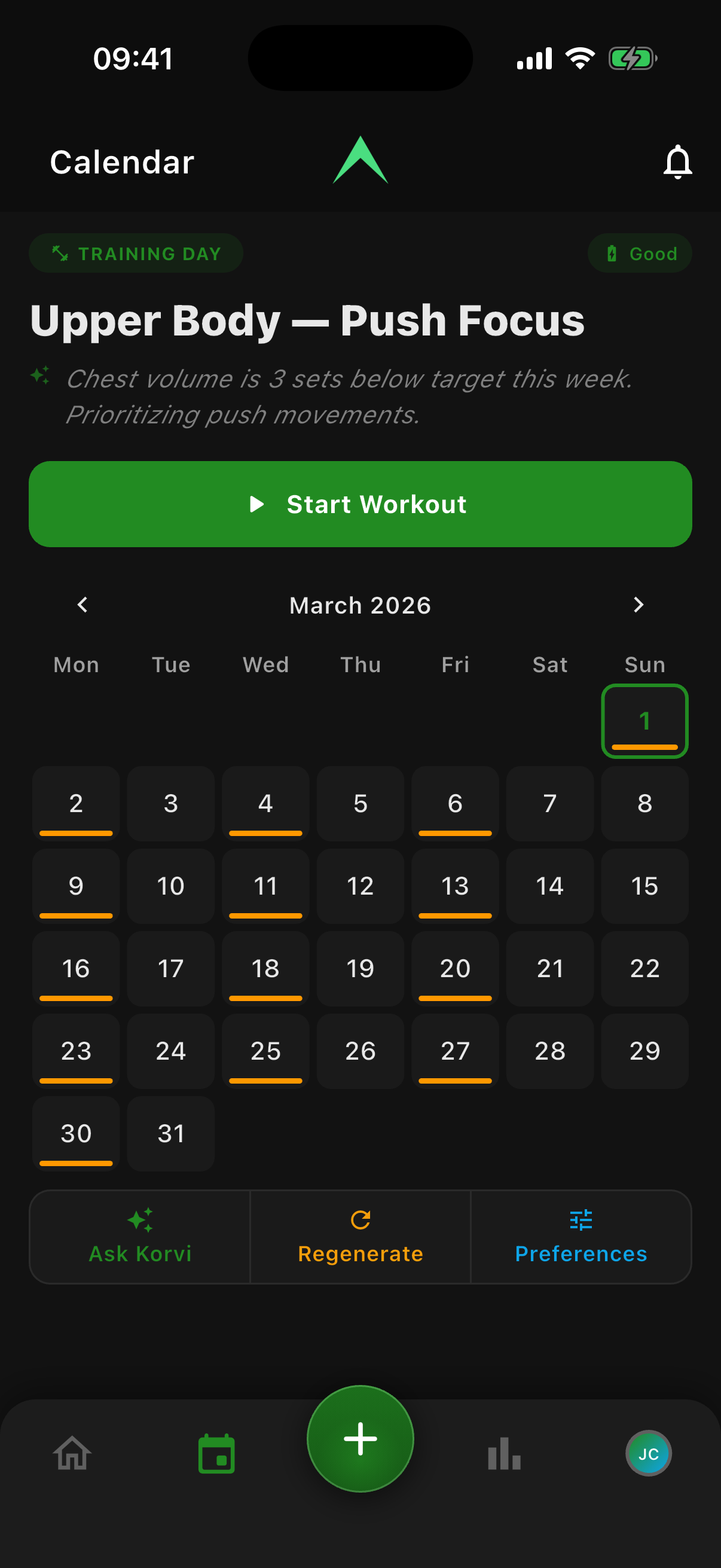Go to previous month with left chevron
The width and height of the screenshot is (721, 1568).
point(83,605)
